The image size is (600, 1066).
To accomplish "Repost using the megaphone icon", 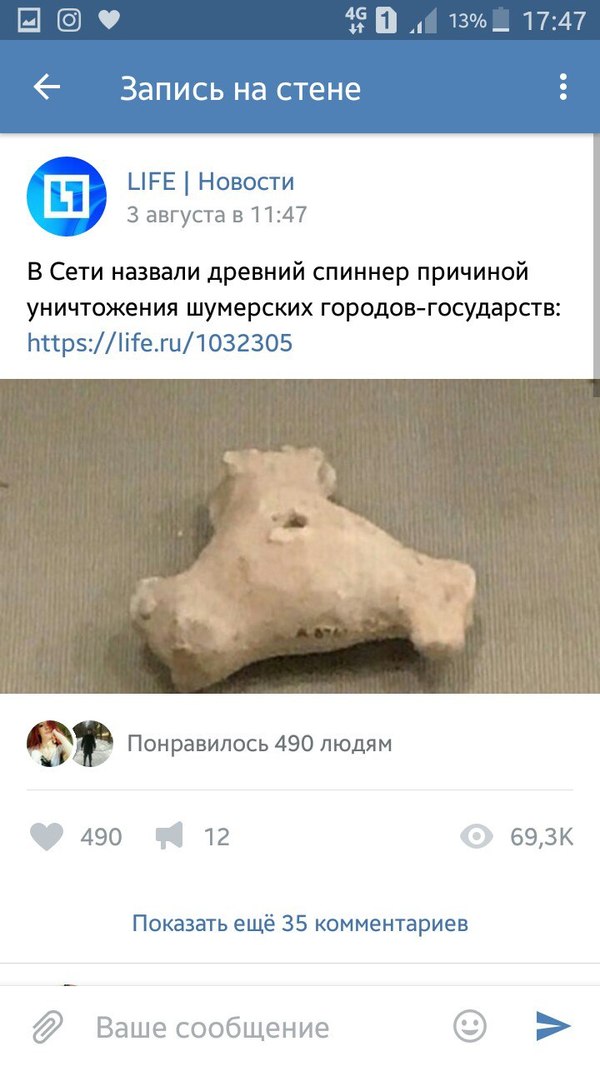I will [x=170, y=837].
